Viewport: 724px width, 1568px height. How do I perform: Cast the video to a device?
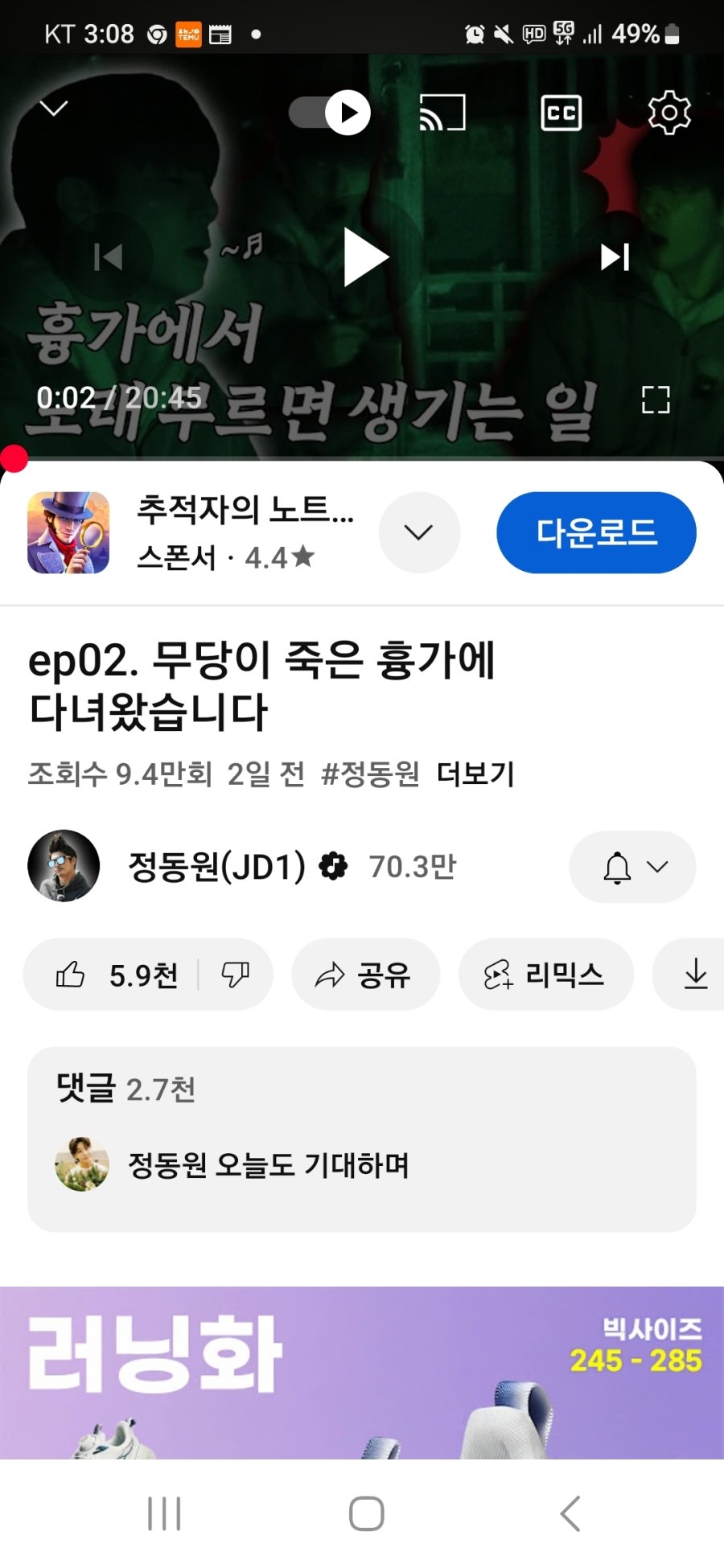pos(442,113)
